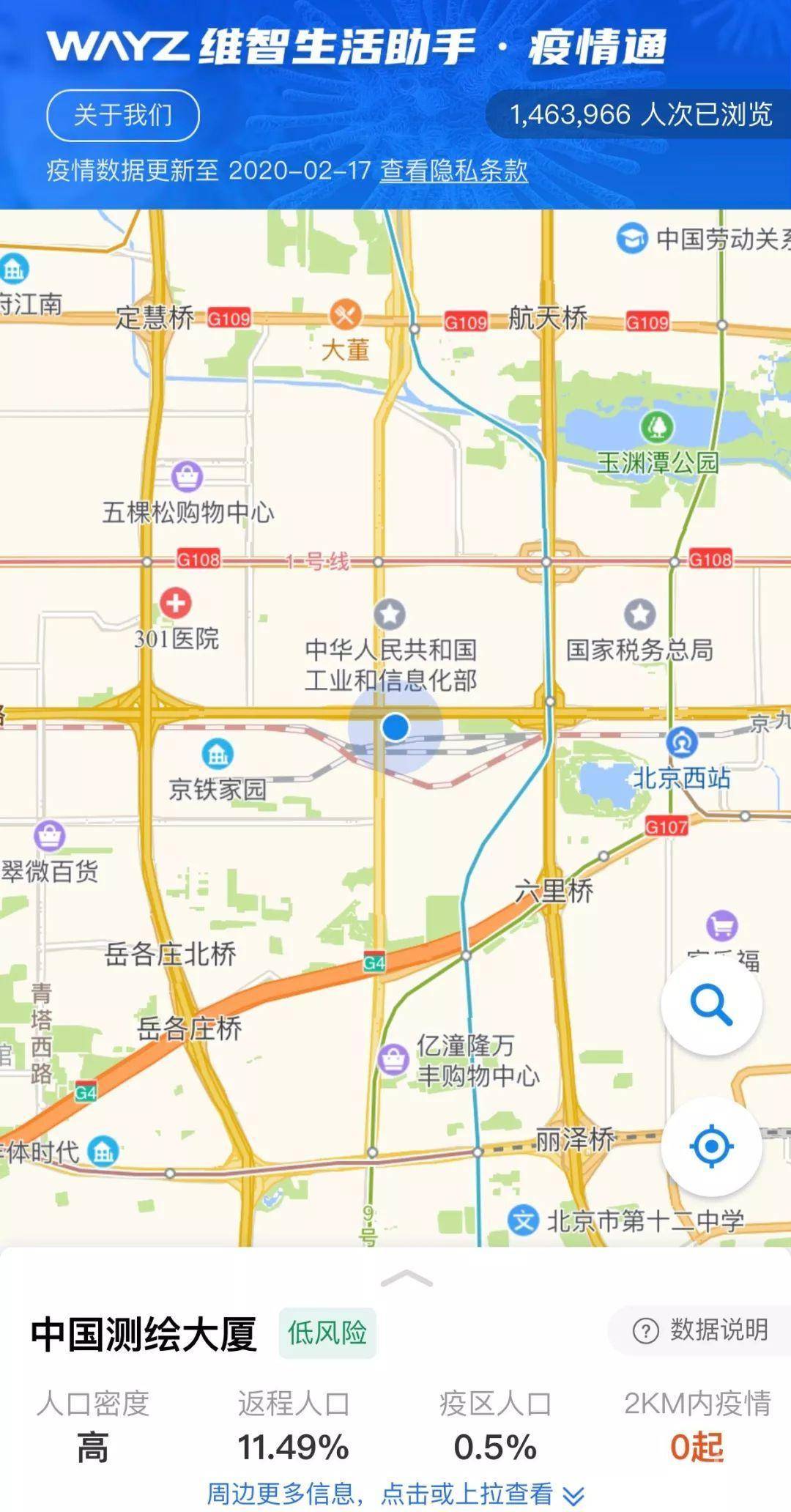Screen dimensions: 791x1512
Task: Select the 301医院 hospital marker
Action: pos(175,604)
